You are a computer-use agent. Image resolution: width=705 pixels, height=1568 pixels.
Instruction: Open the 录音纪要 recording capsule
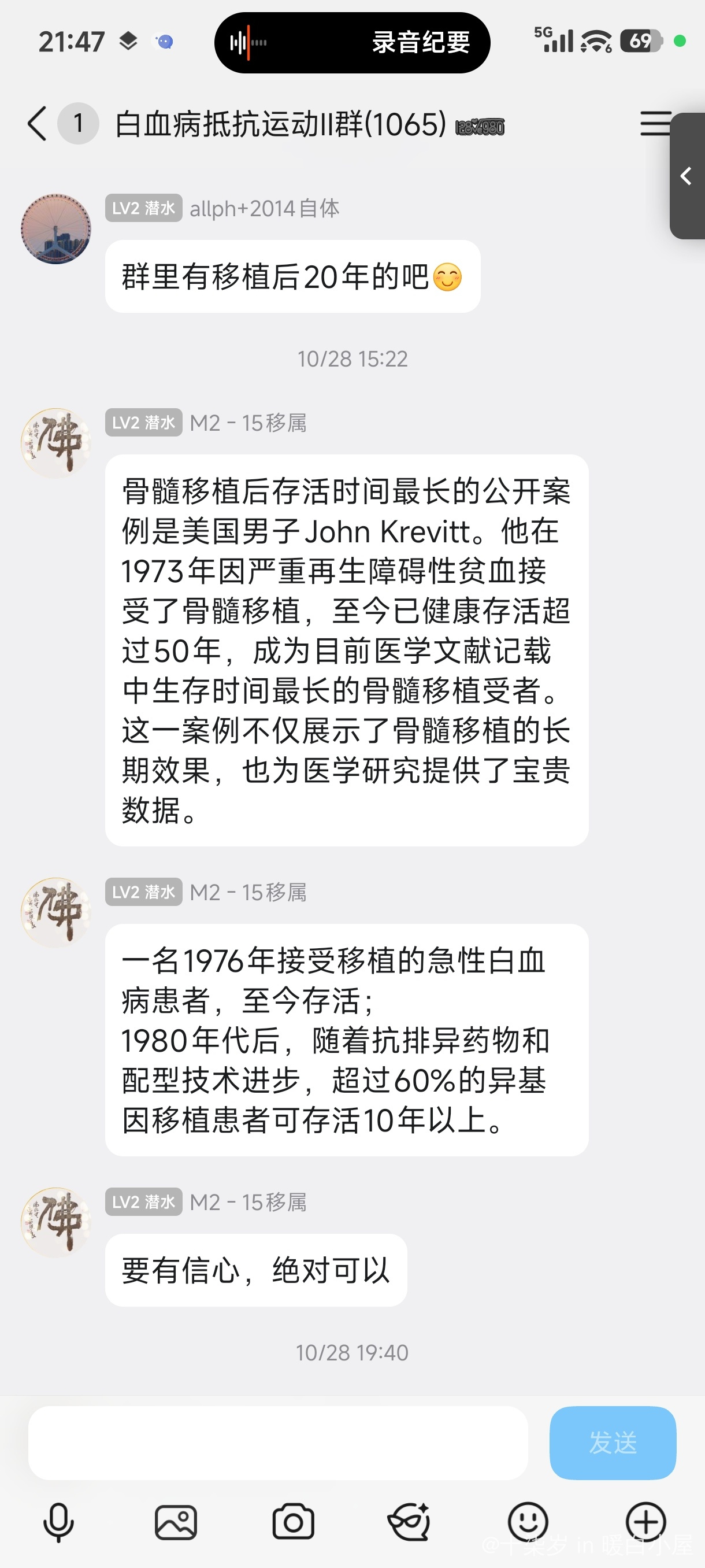tap(351, 43)
